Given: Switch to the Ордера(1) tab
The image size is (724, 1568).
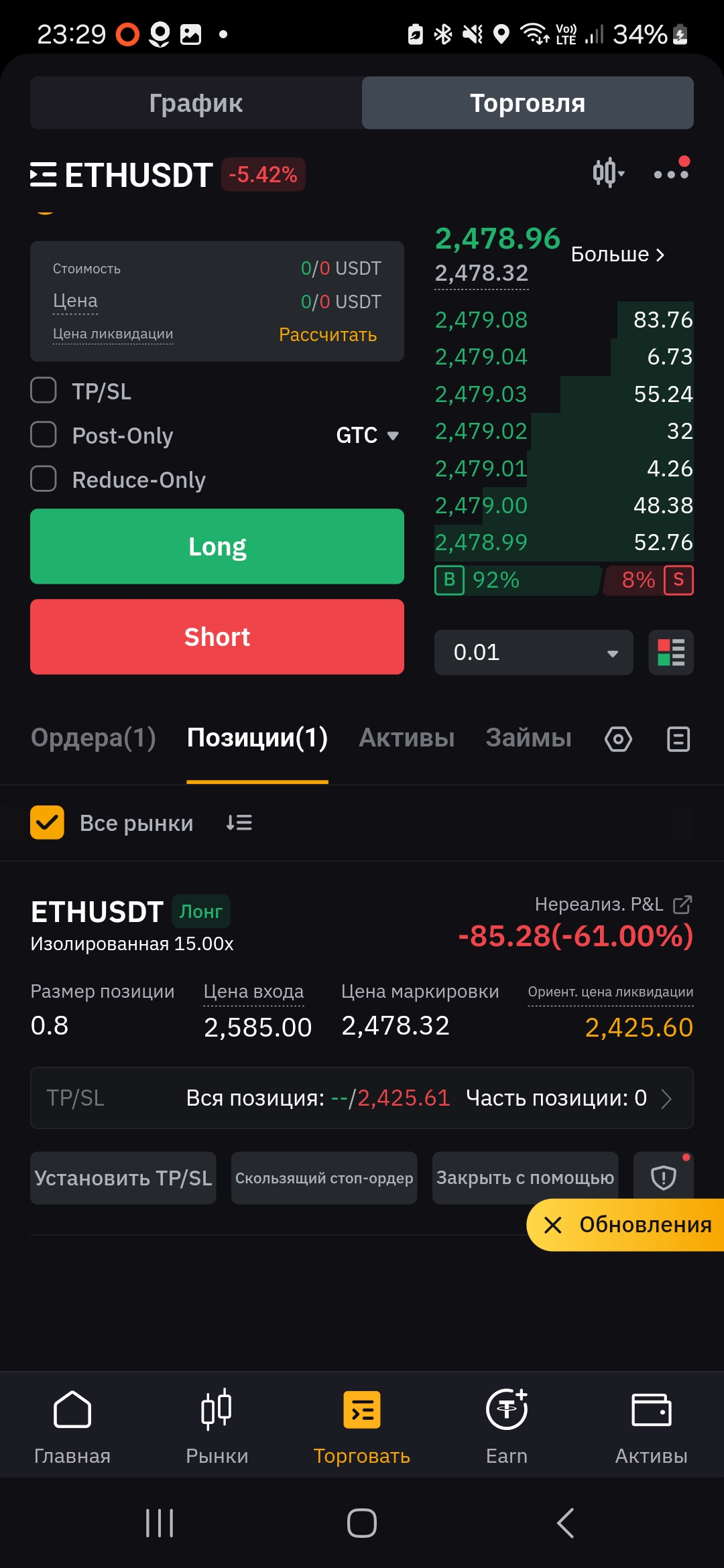Looking at the screenshot, I should 93,738.
